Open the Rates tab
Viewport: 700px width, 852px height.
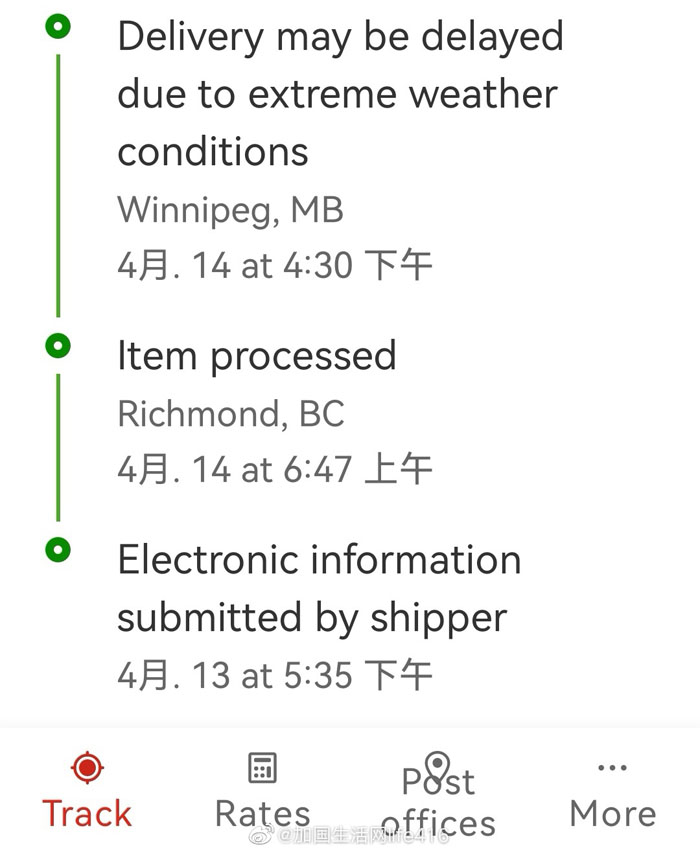[x=262, y=792]
